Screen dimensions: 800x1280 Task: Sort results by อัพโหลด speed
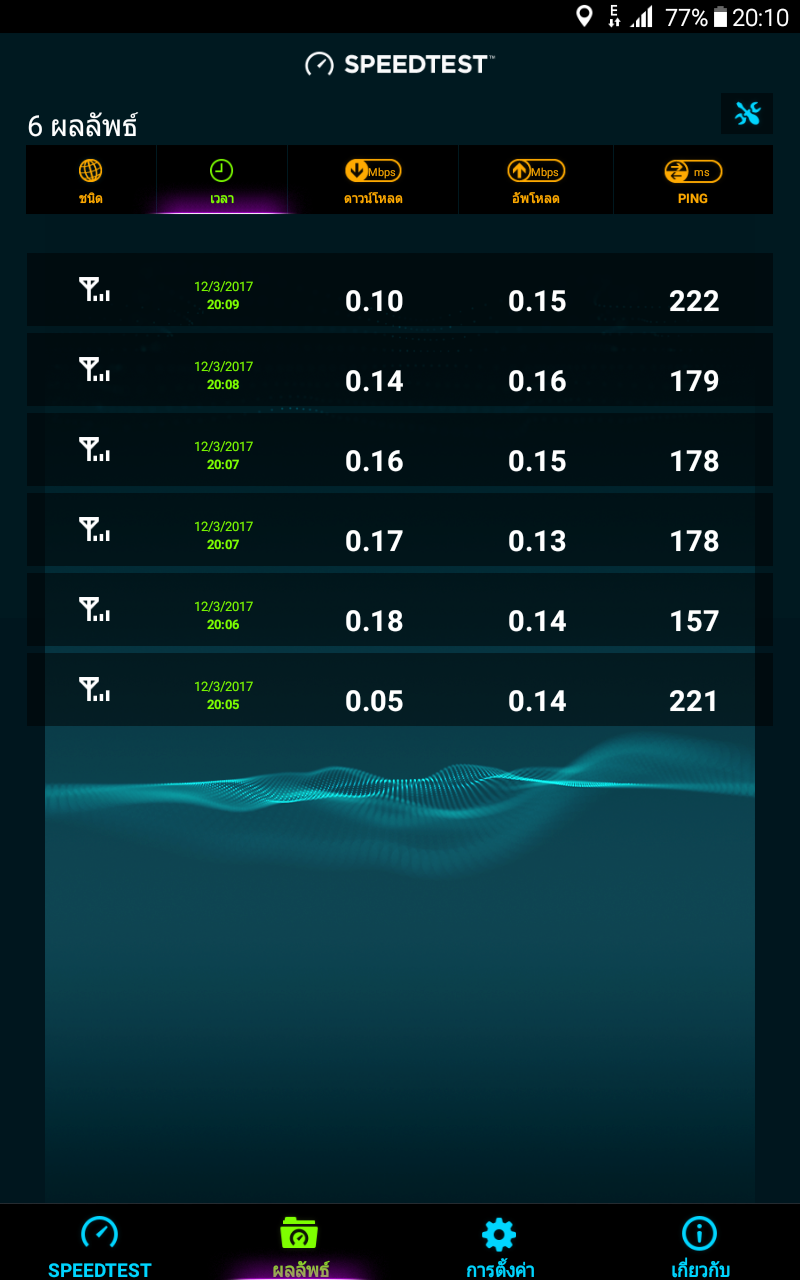coord(535,180)
